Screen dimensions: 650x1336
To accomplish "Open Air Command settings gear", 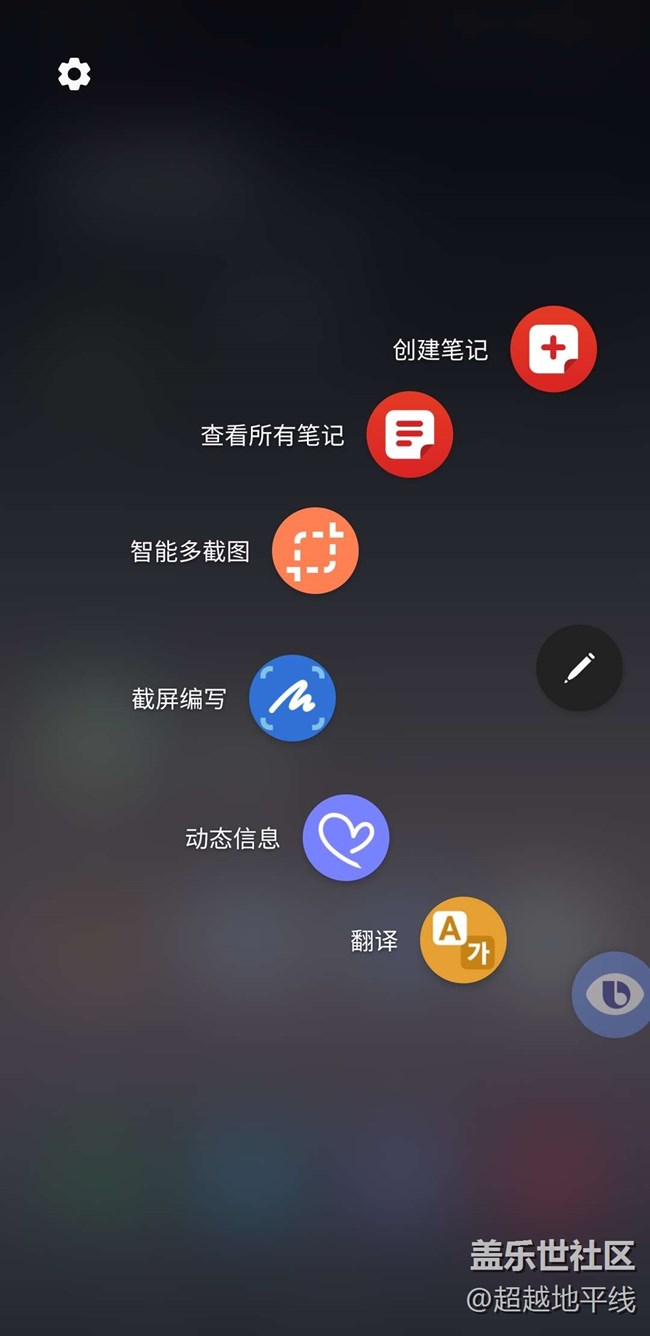I will [74, 74].
